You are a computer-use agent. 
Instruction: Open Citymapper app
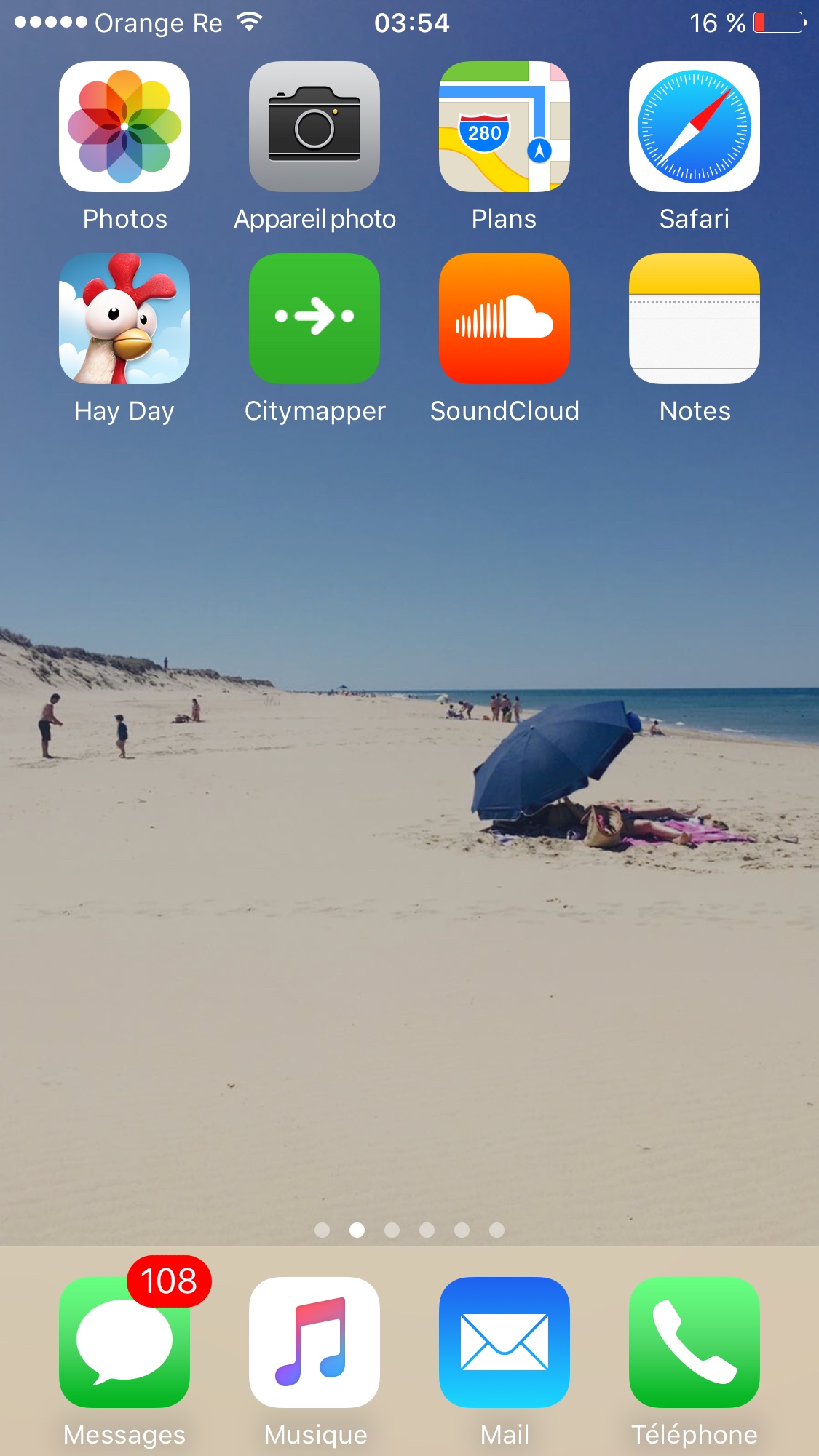pyautogui.click(x=314, y=319)
